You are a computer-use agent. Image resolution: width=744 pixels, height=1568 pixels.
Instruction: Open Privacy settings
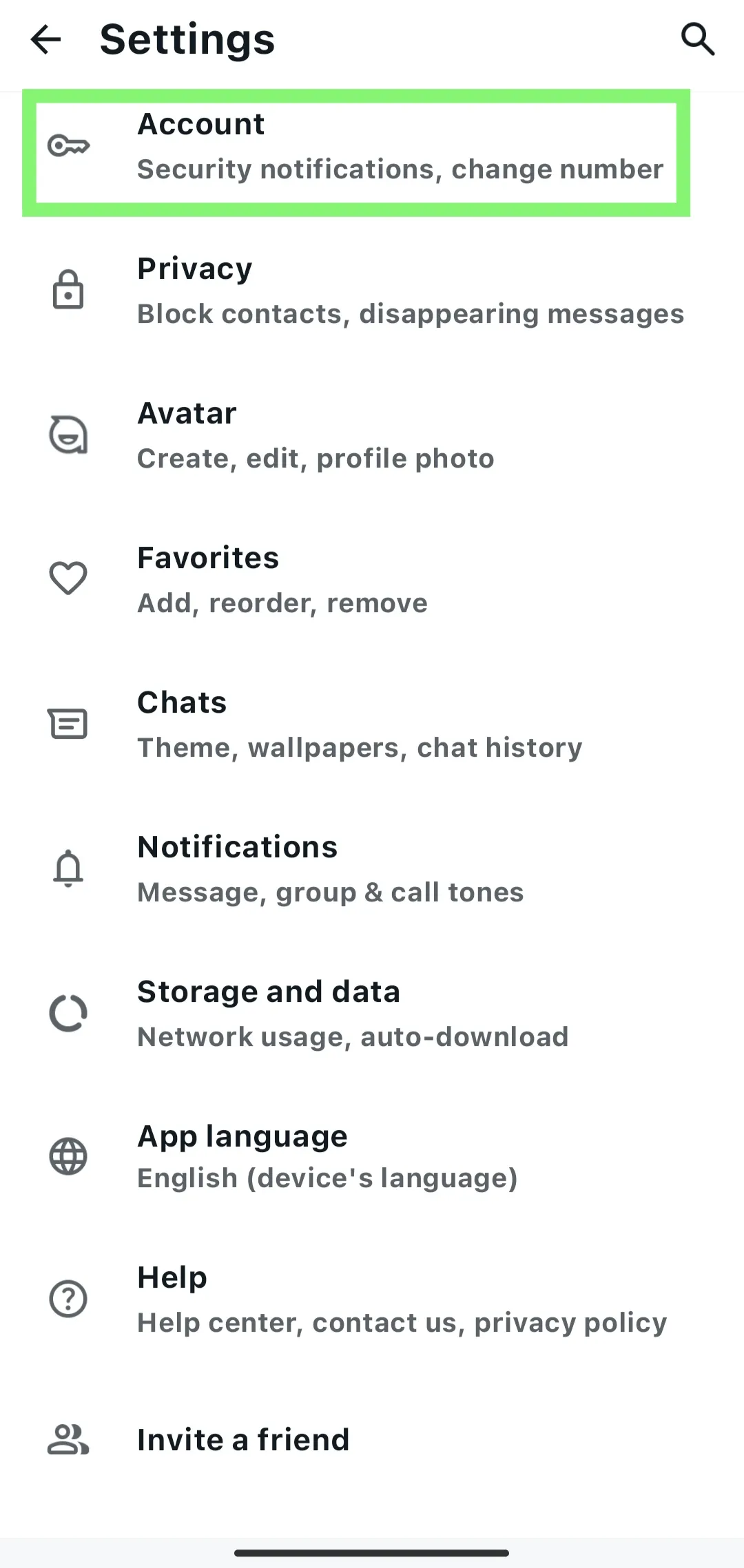pos(372,291)
